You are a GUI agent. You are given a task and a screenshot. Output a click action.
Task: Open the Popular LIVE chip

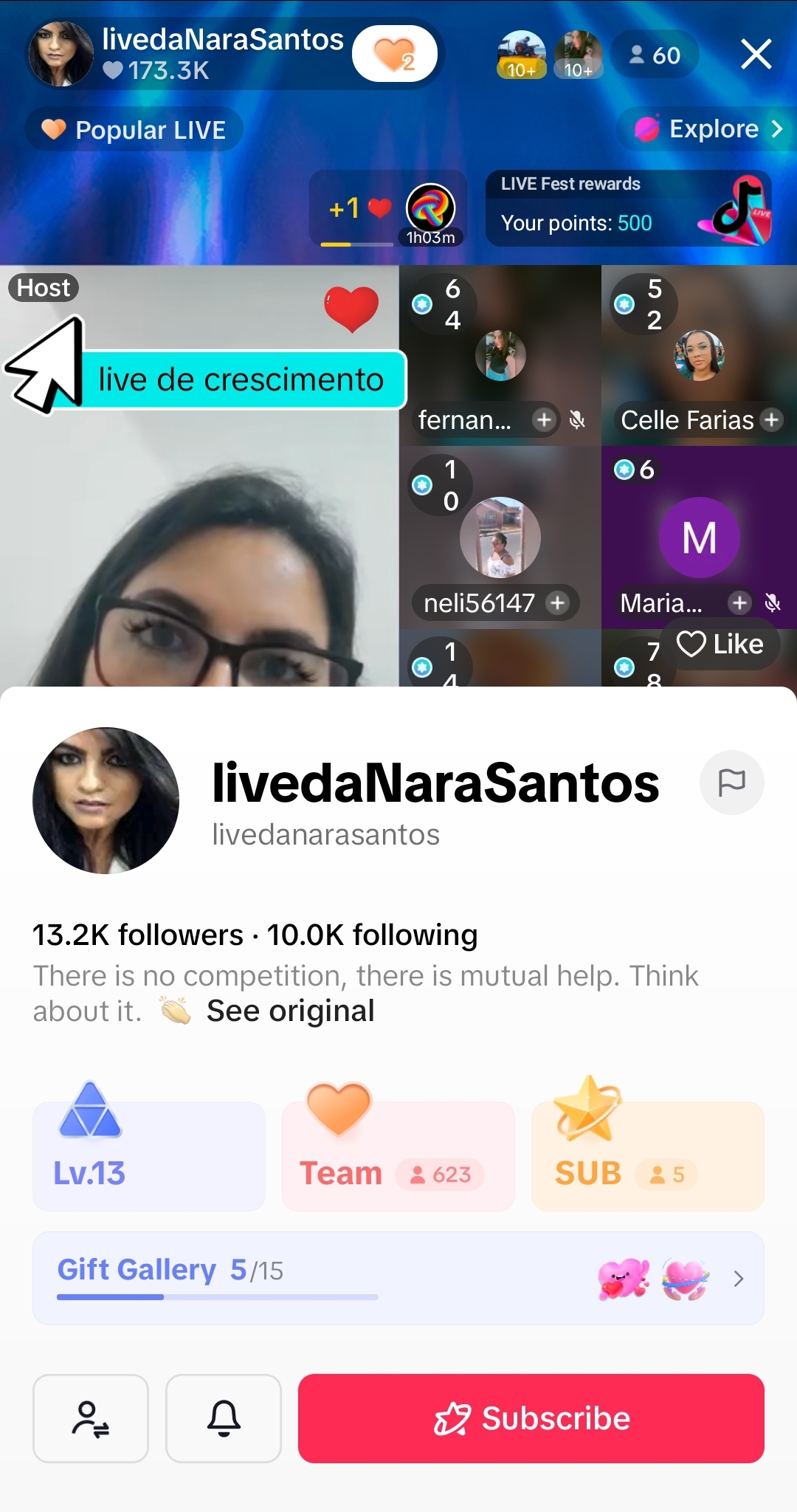pos(134,130)
